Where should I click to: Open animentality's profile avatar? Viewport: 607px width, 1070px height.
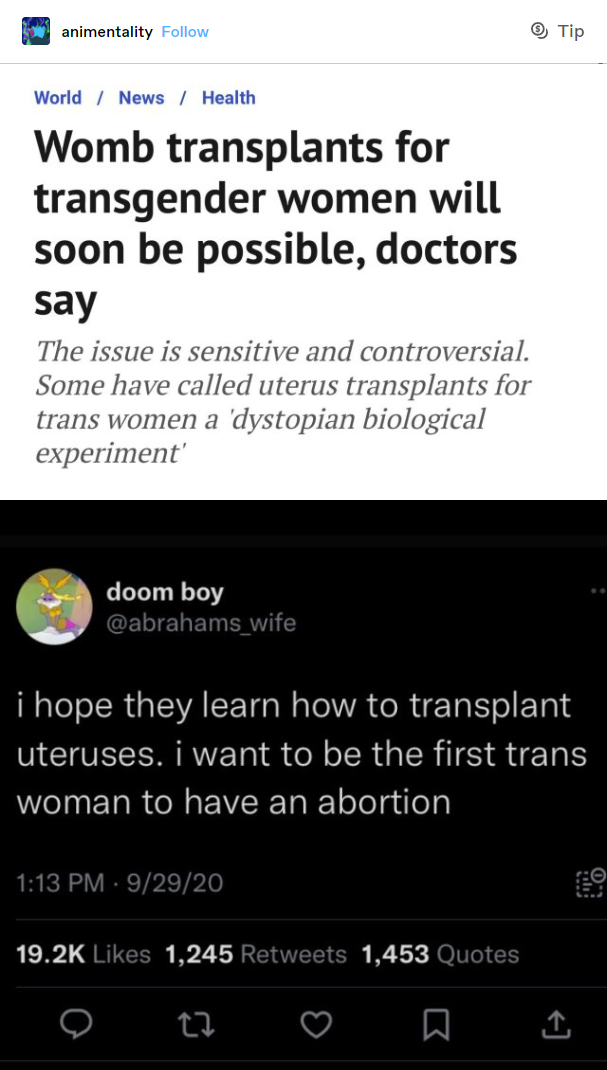click(36, 31)
